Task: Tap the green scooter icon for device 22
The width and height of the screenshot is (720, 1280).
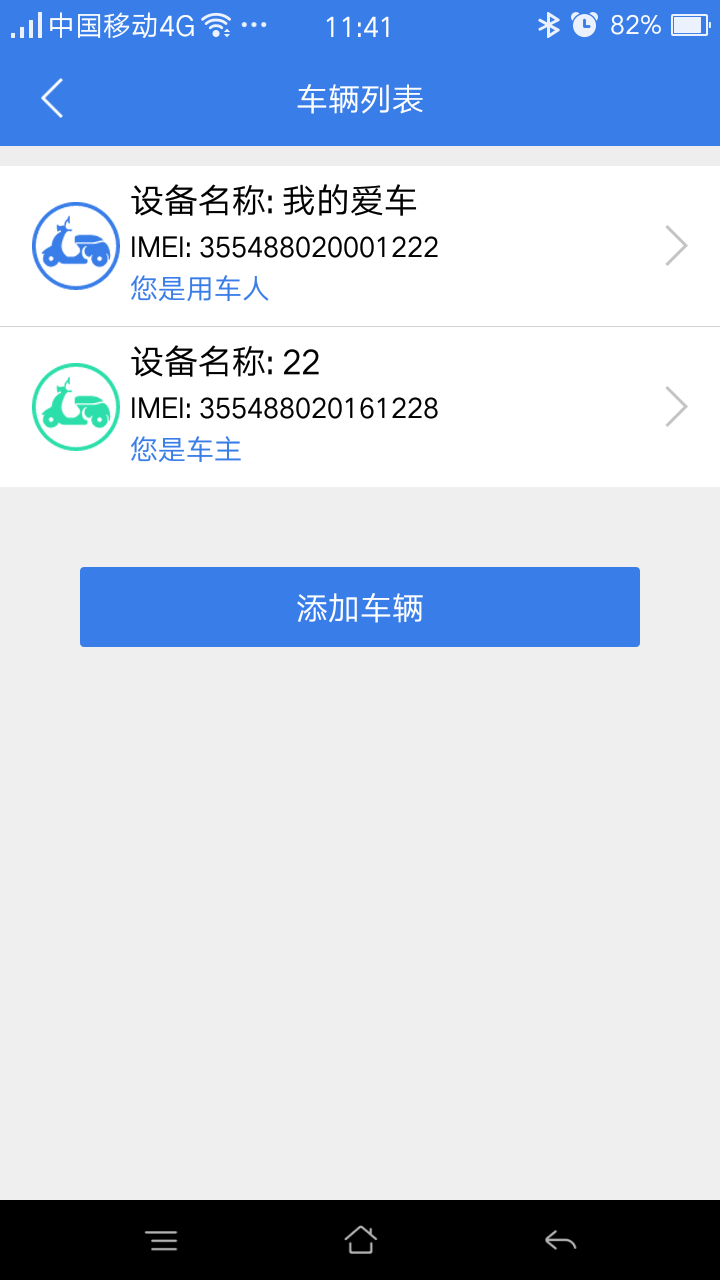Action: (x=75, y=406)
